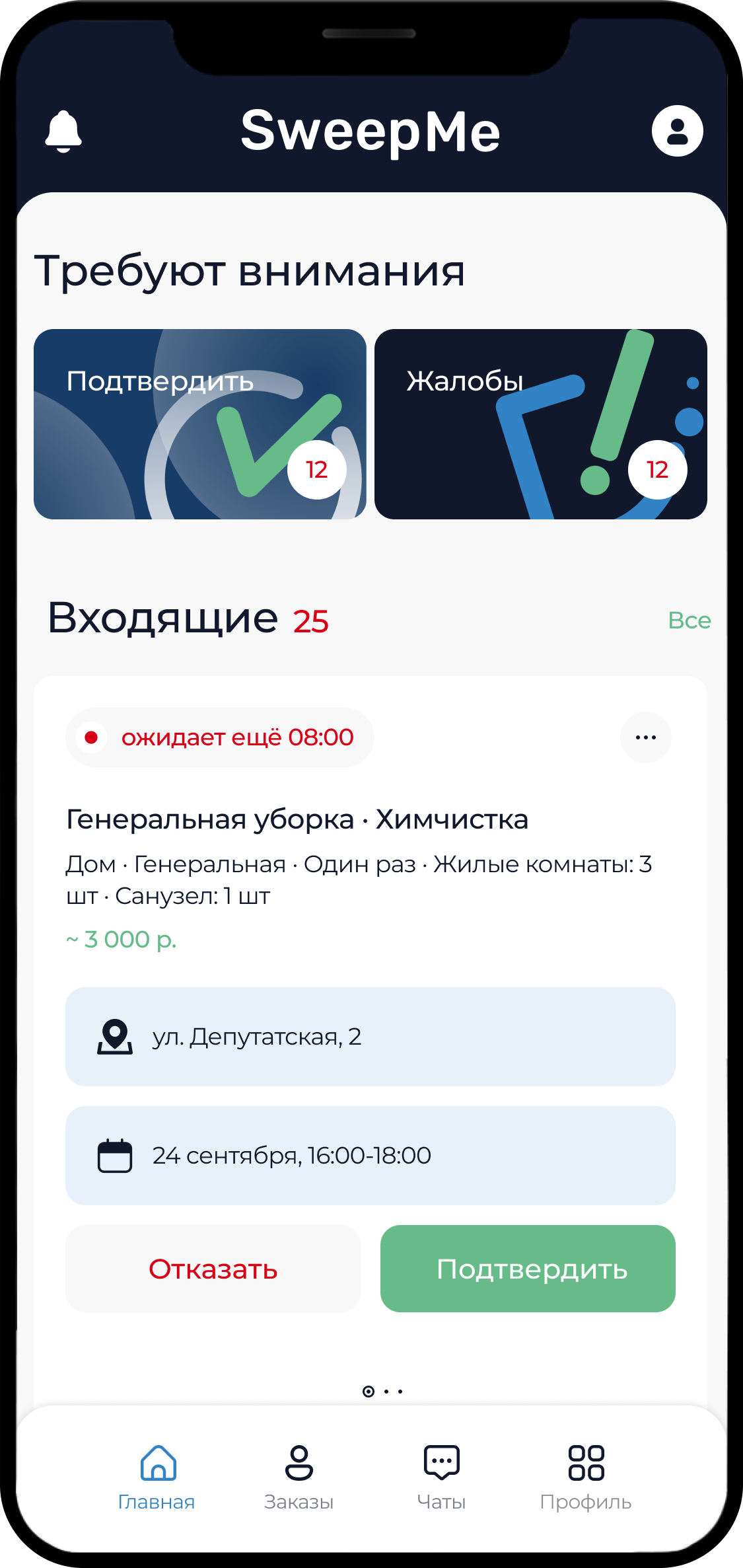The width and height of the screenshot is (743, 1568).
Task: Open the user account icon
Action: point(677,131)
